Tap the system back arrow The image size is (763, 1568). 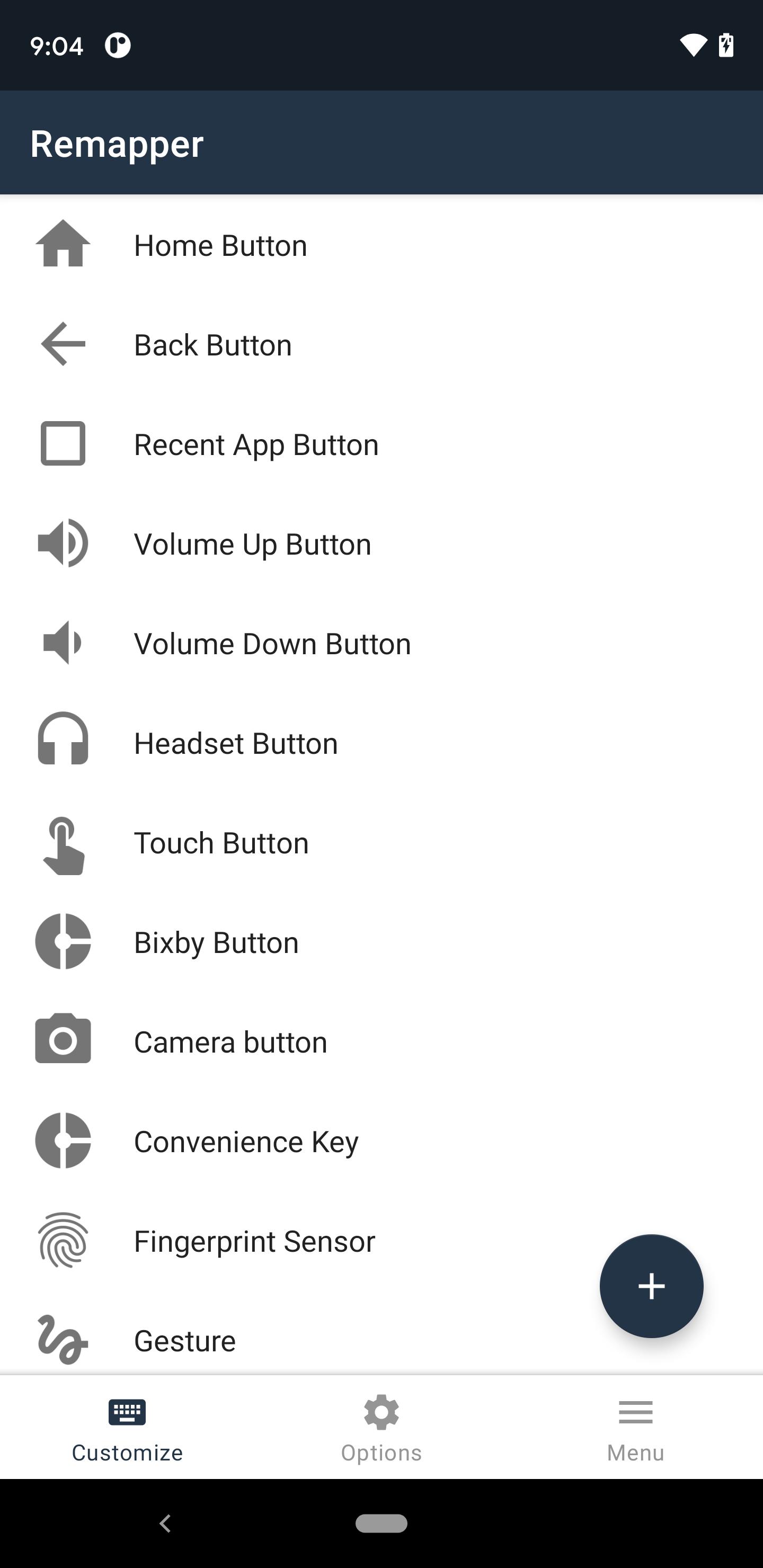165,1523
